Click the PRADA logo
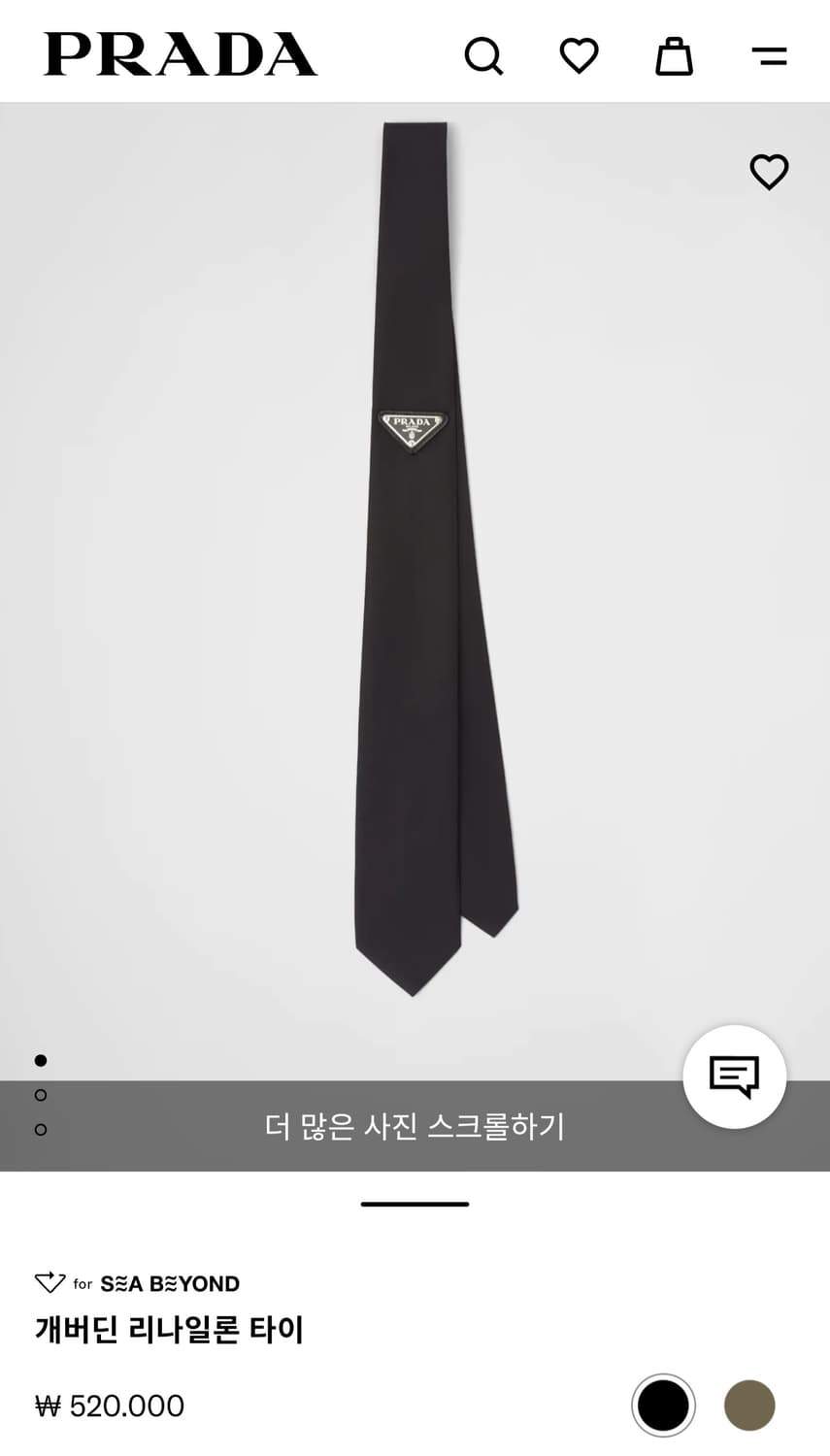 (x=181, y=55)
